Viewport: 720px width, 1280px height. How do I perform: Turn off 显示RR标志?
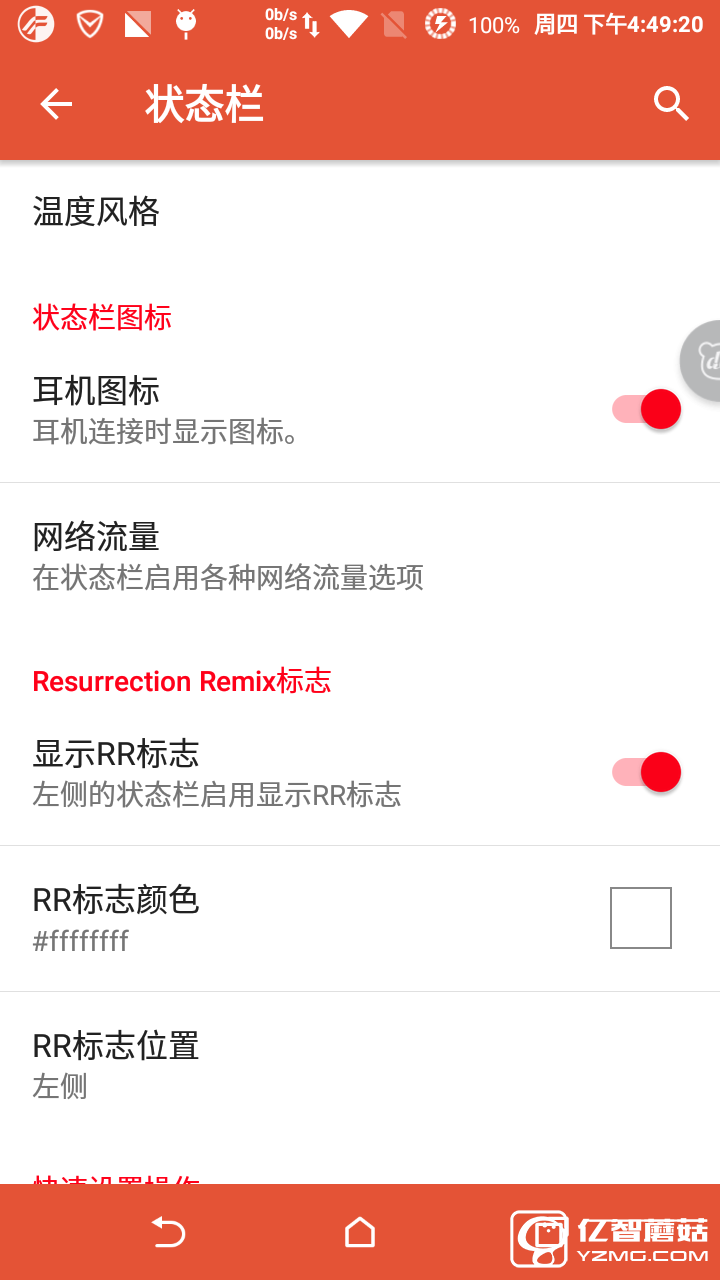[645, 772]
